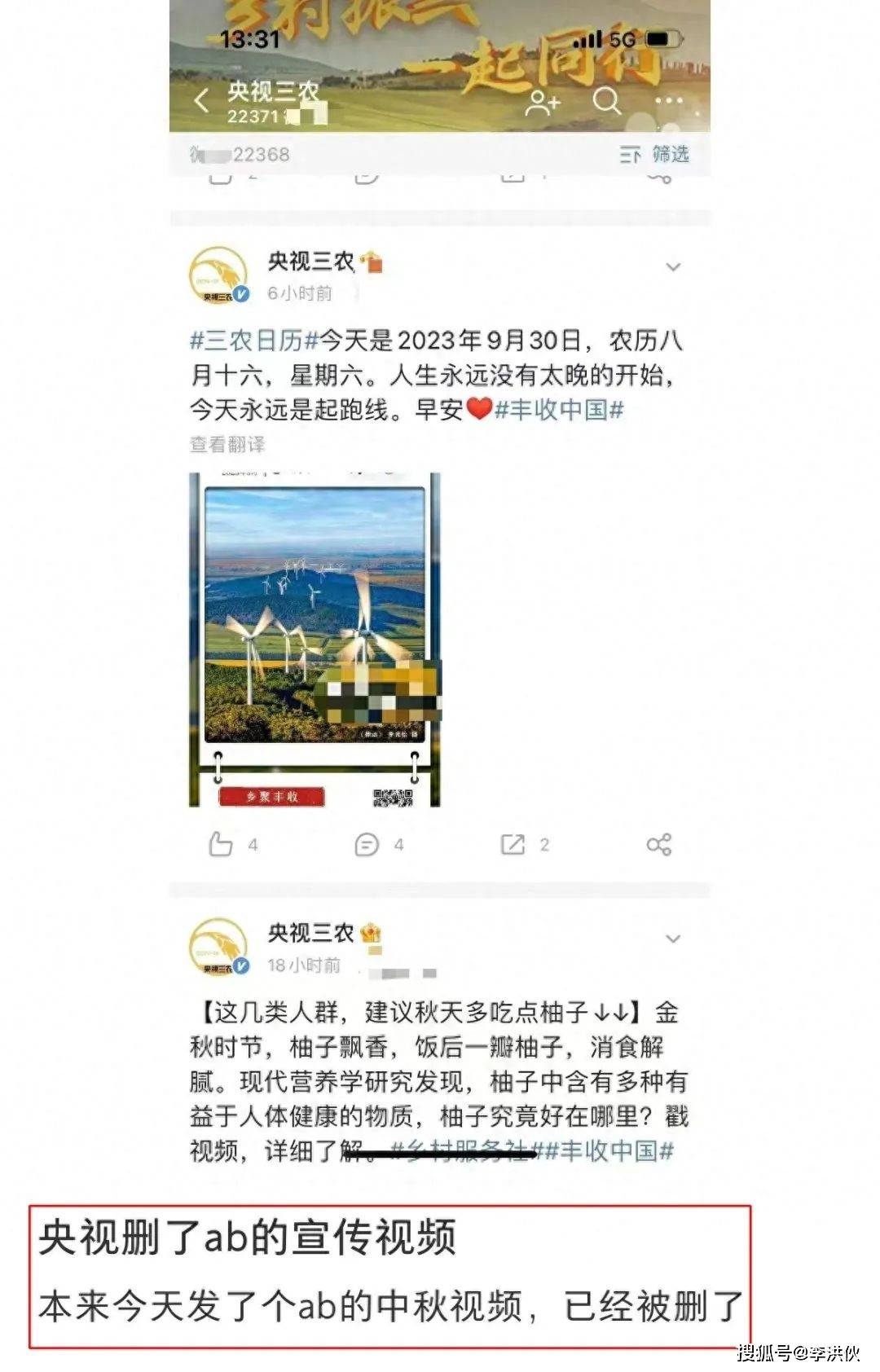Expand options for the 18小时前 post
This screenshot has width=880, height=1372.
click(673, 939)
